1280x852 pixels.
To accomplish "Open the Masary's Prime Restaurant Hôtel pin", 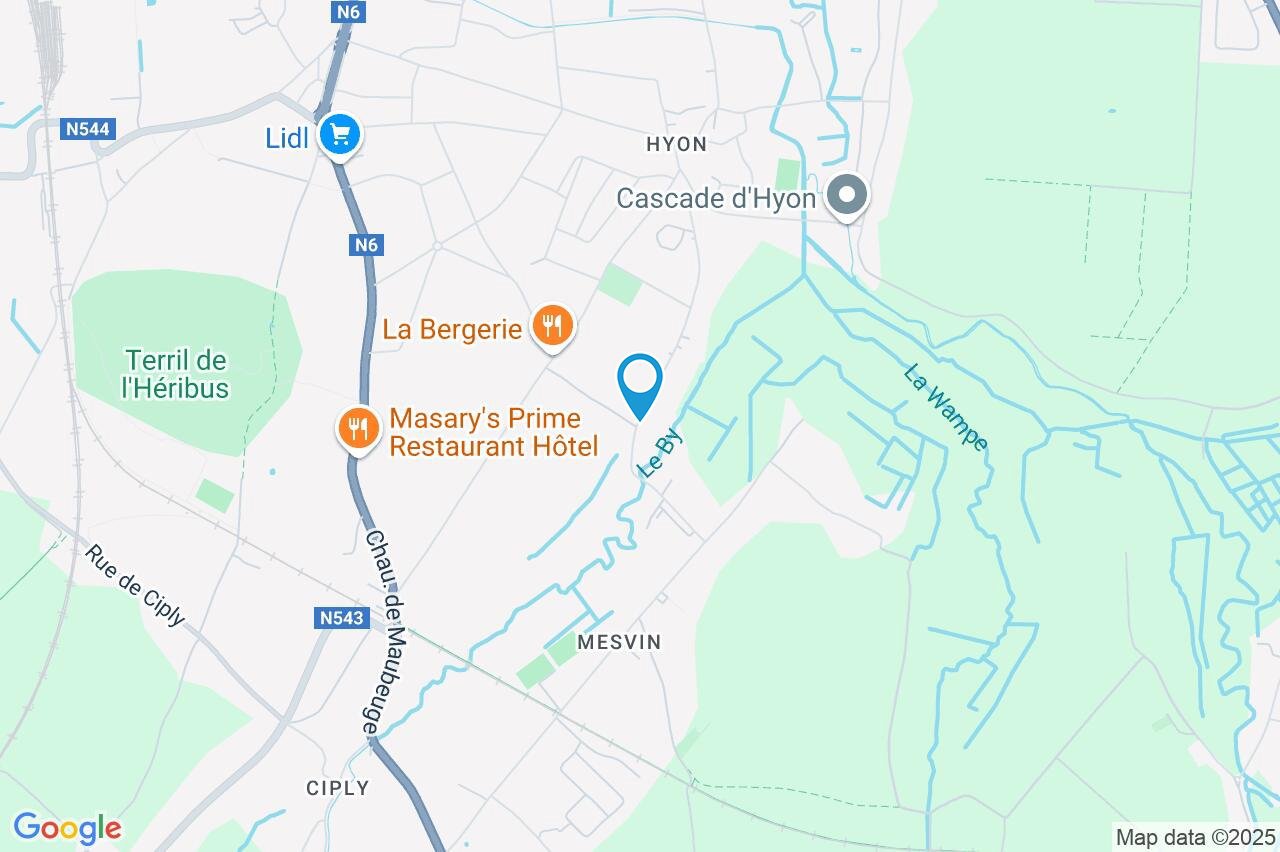I will (x=357, y=429).
